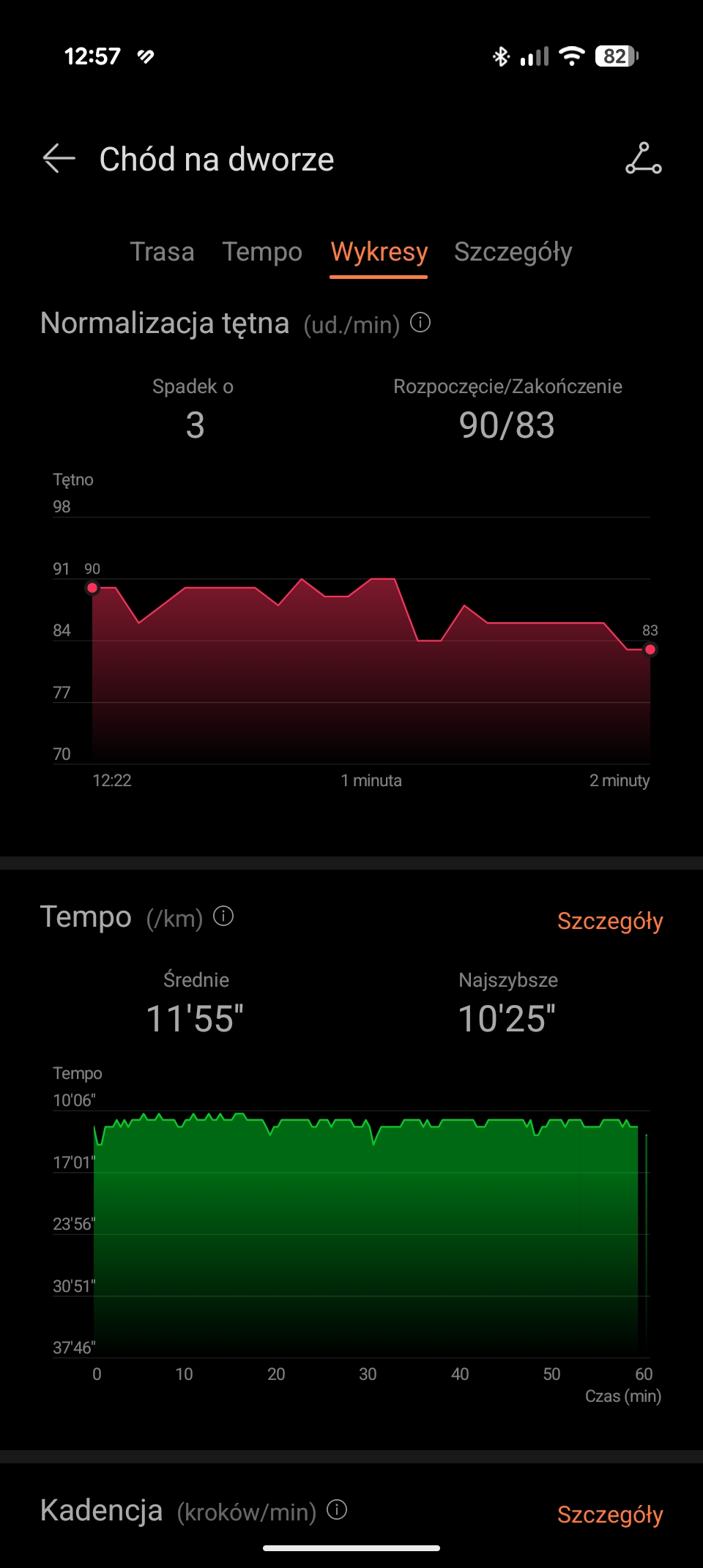This screenshot has height=1568, width=703.
Task: Show info icon next to Tempo (/km)
Action: point(223,916)
